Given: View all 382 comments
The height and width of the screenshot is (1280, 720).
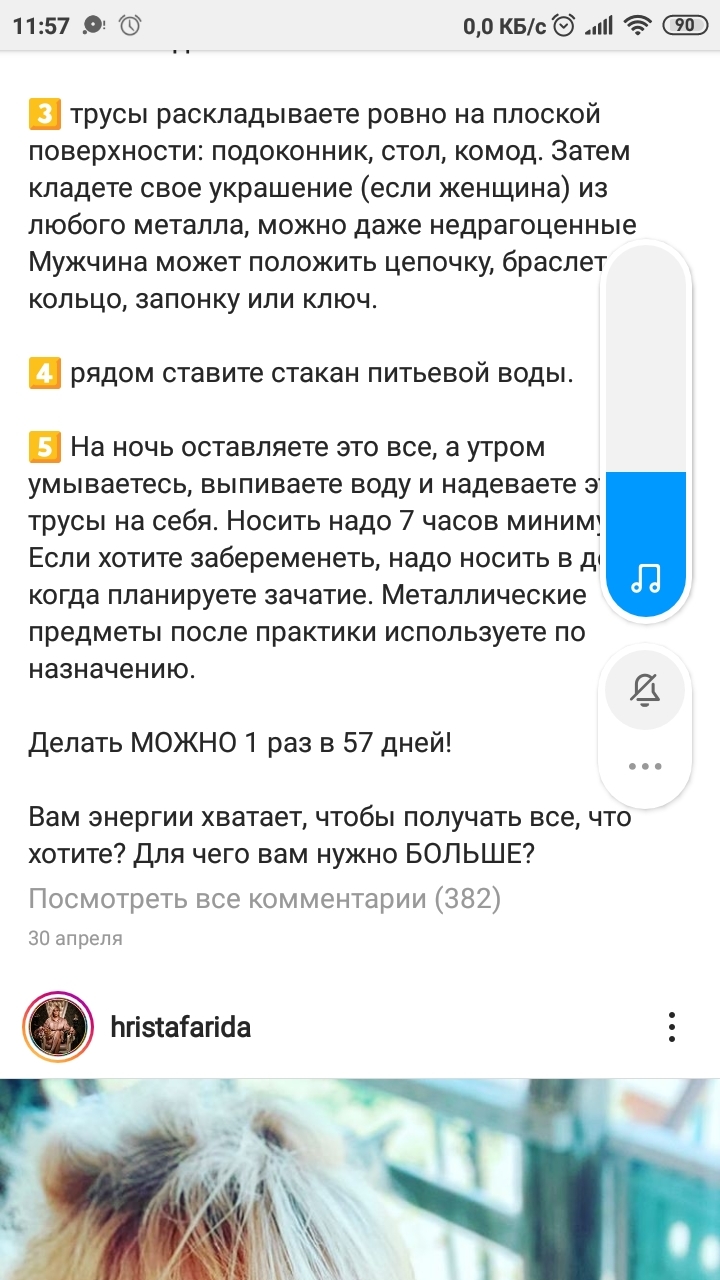Looking at the screenshot, I should click(x=264, y=899).
